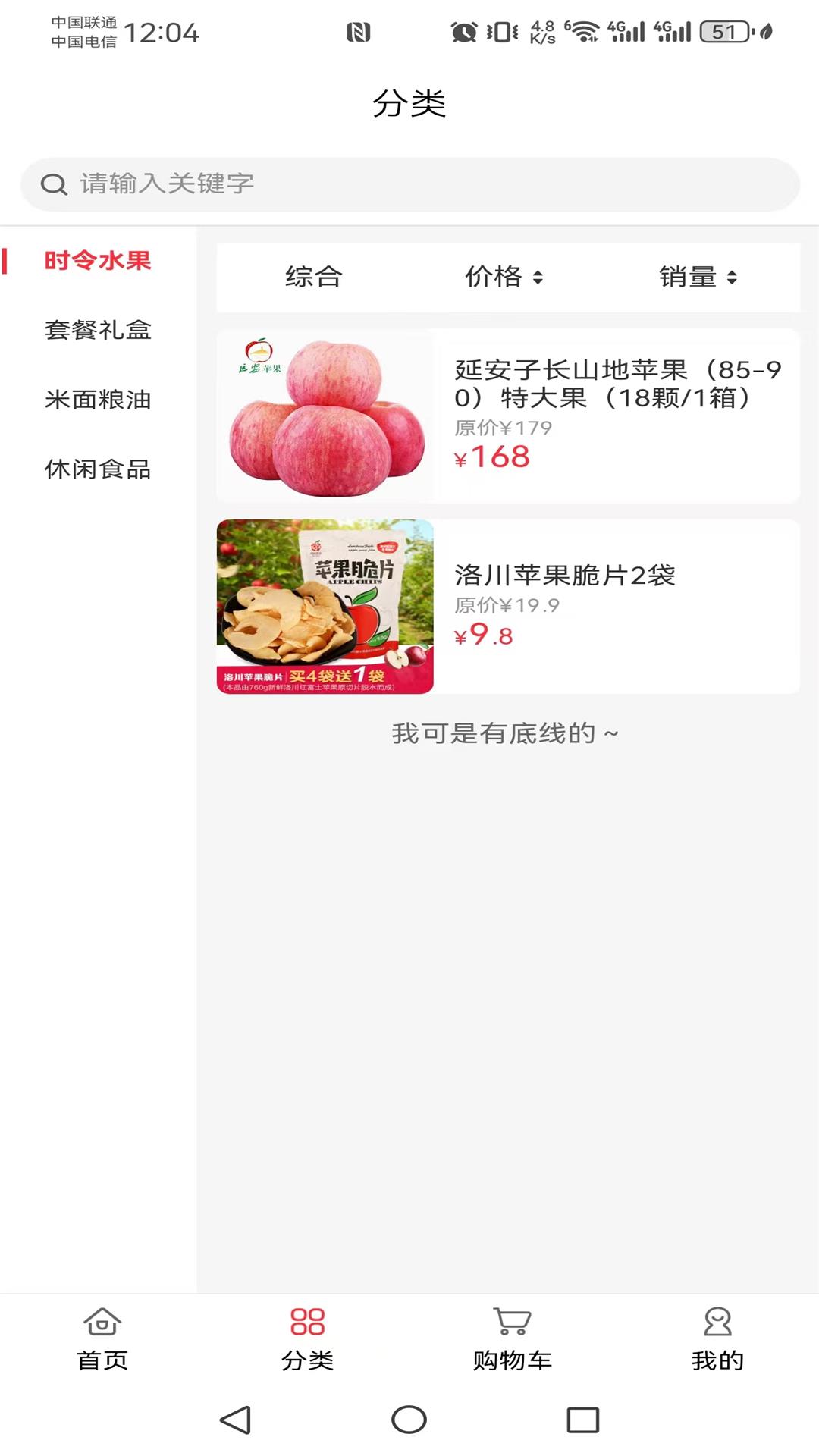Select the 时令水果 category in sidebar
This screenshot has width=819, height=1456.
pyautogui.click(x=97, y=261)
